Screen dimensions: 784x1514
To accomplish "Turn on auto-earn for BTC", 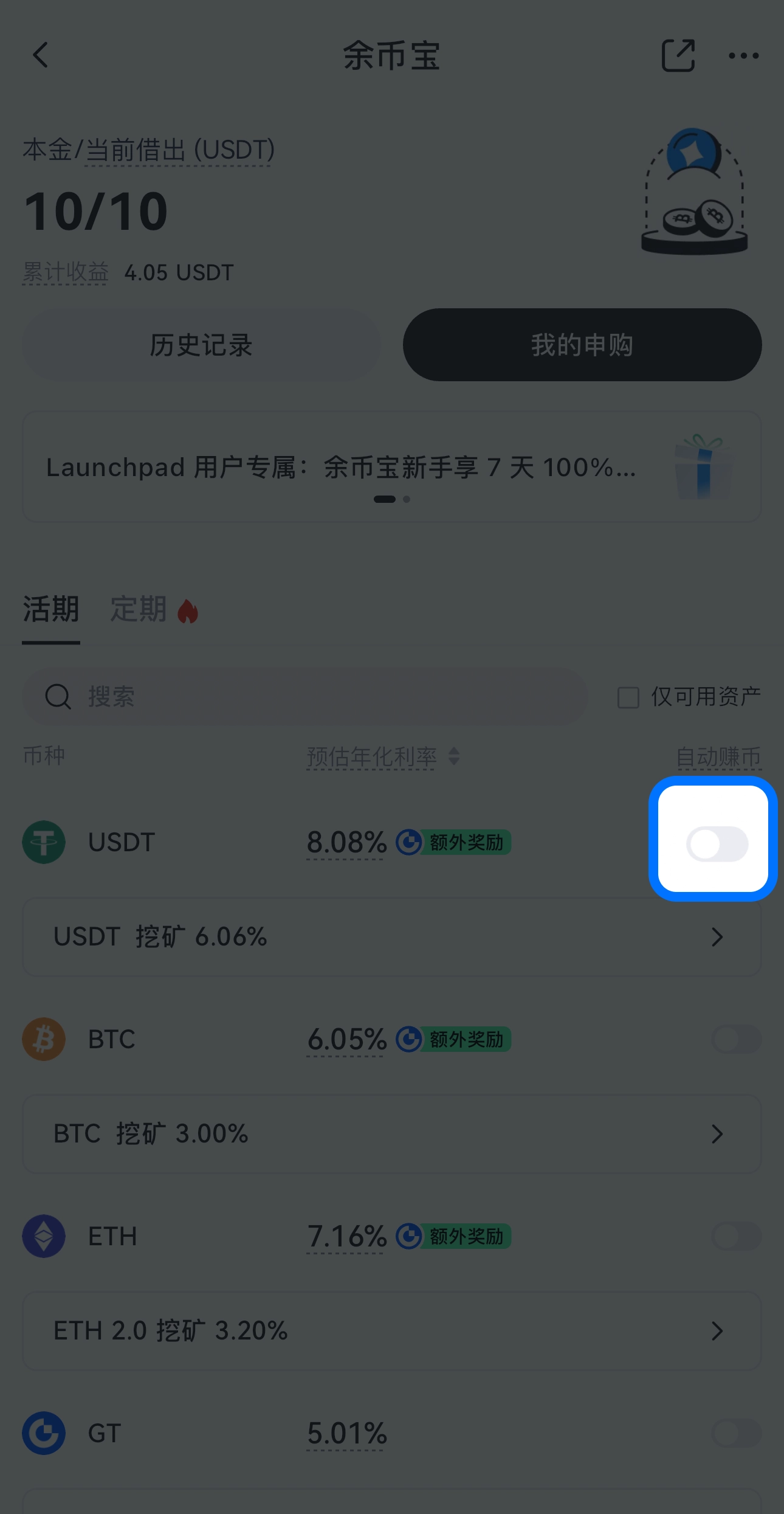I will (736, 1039).
